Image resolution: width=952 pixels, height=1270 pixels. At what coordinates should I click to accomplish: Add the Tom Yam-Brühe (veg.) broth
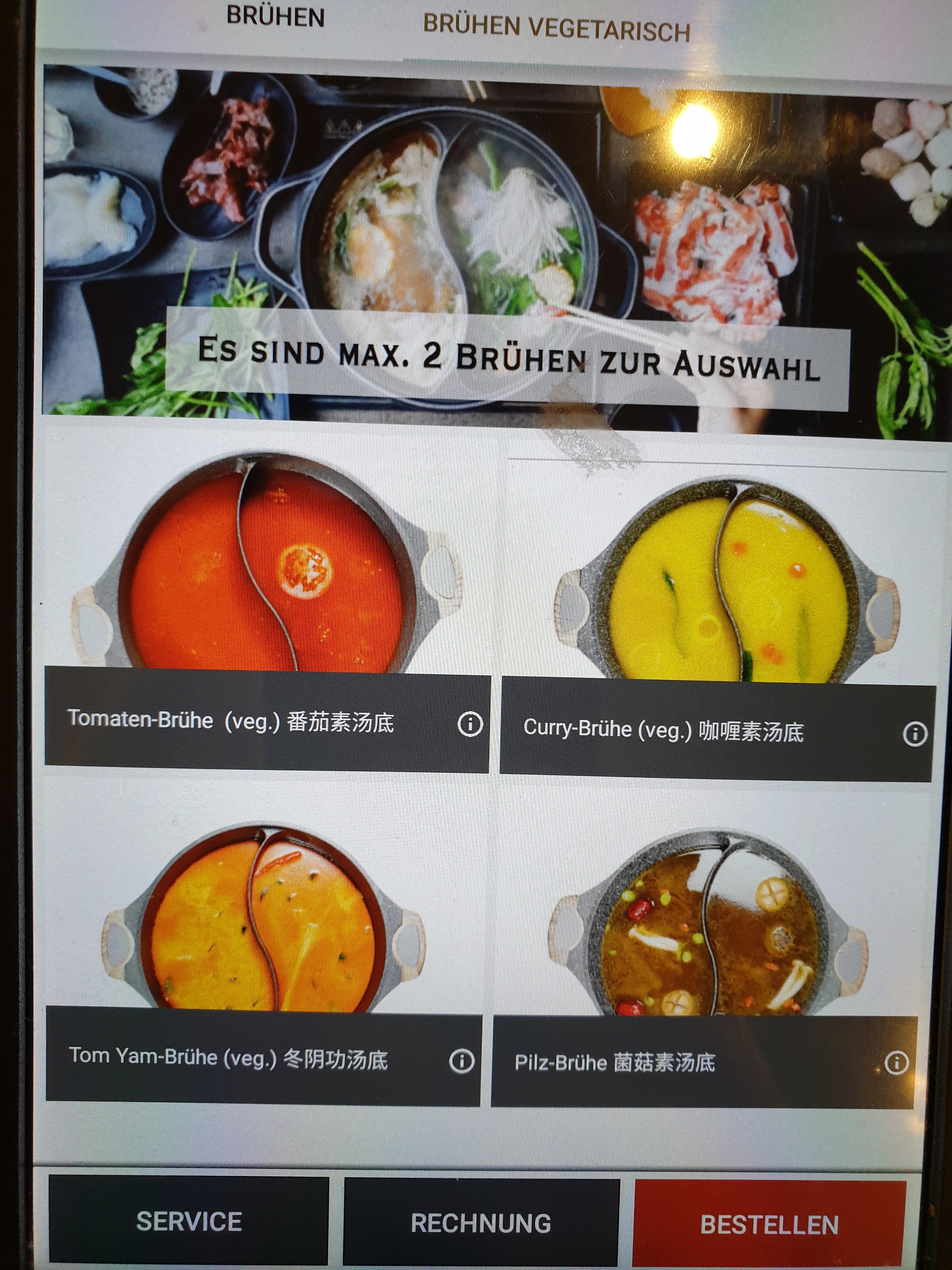[264, 924]
